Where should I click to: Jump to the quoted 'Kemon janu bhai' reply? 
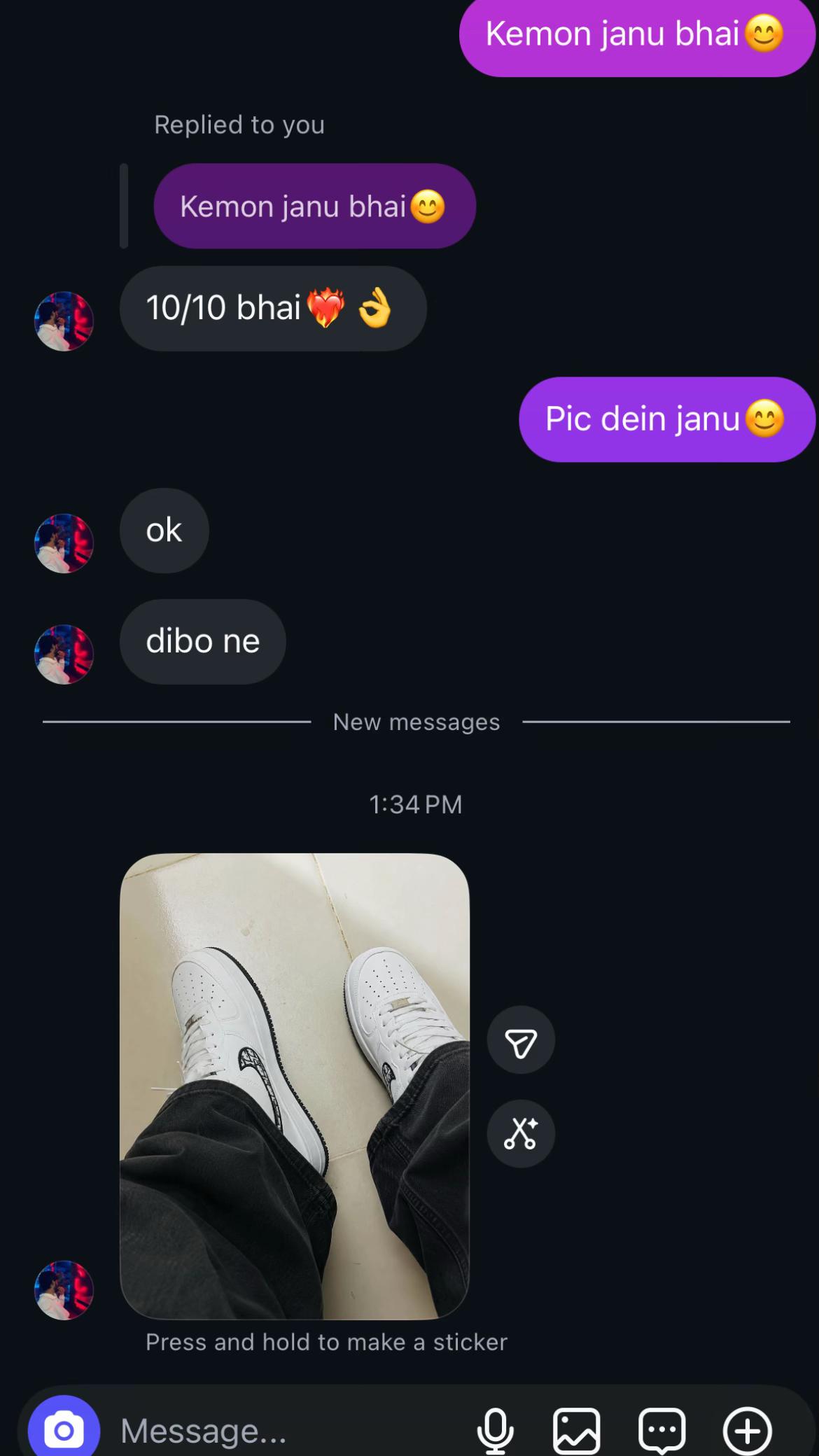pos(314,206)
